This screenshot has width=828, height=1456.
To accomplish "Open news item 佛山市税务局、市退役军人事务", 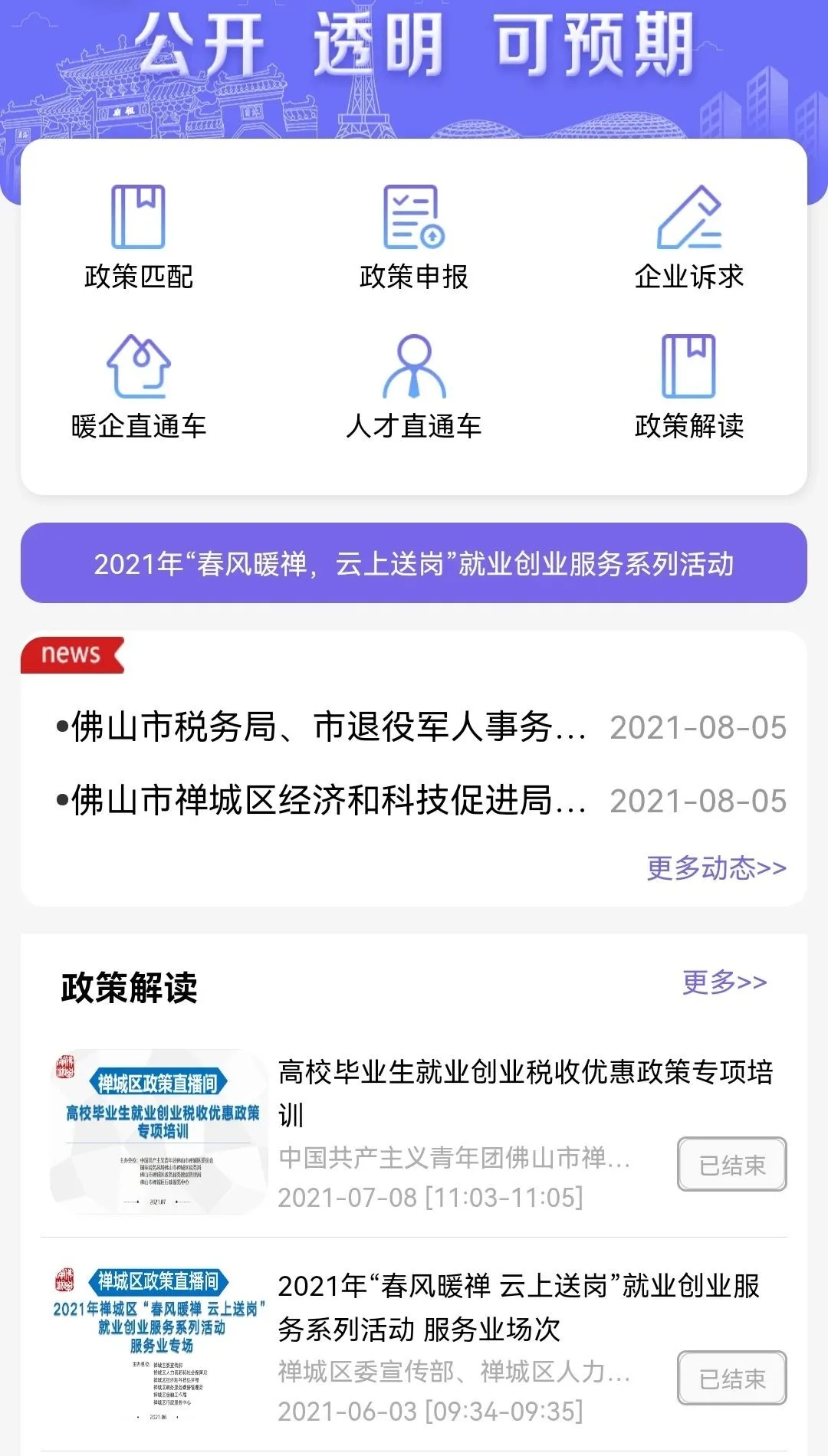I will [x=322, y=727].
